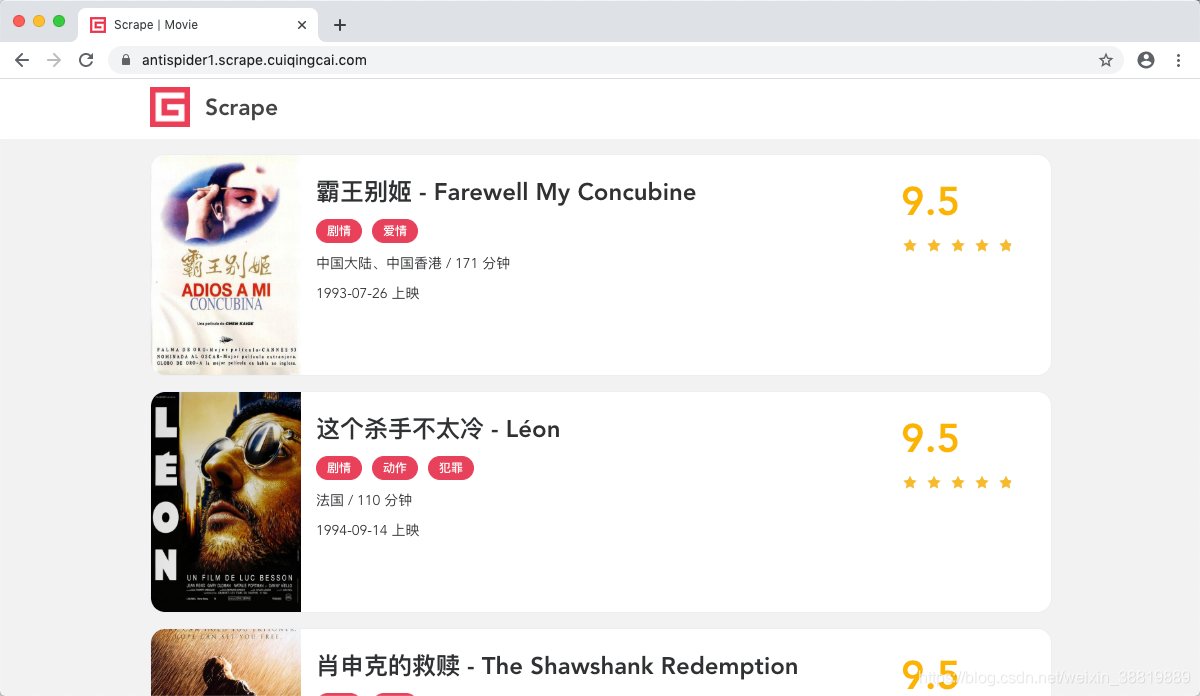
Task: Open the Chrome three-dot menu
Action: pyautogui.click(x=1178, y=60)
